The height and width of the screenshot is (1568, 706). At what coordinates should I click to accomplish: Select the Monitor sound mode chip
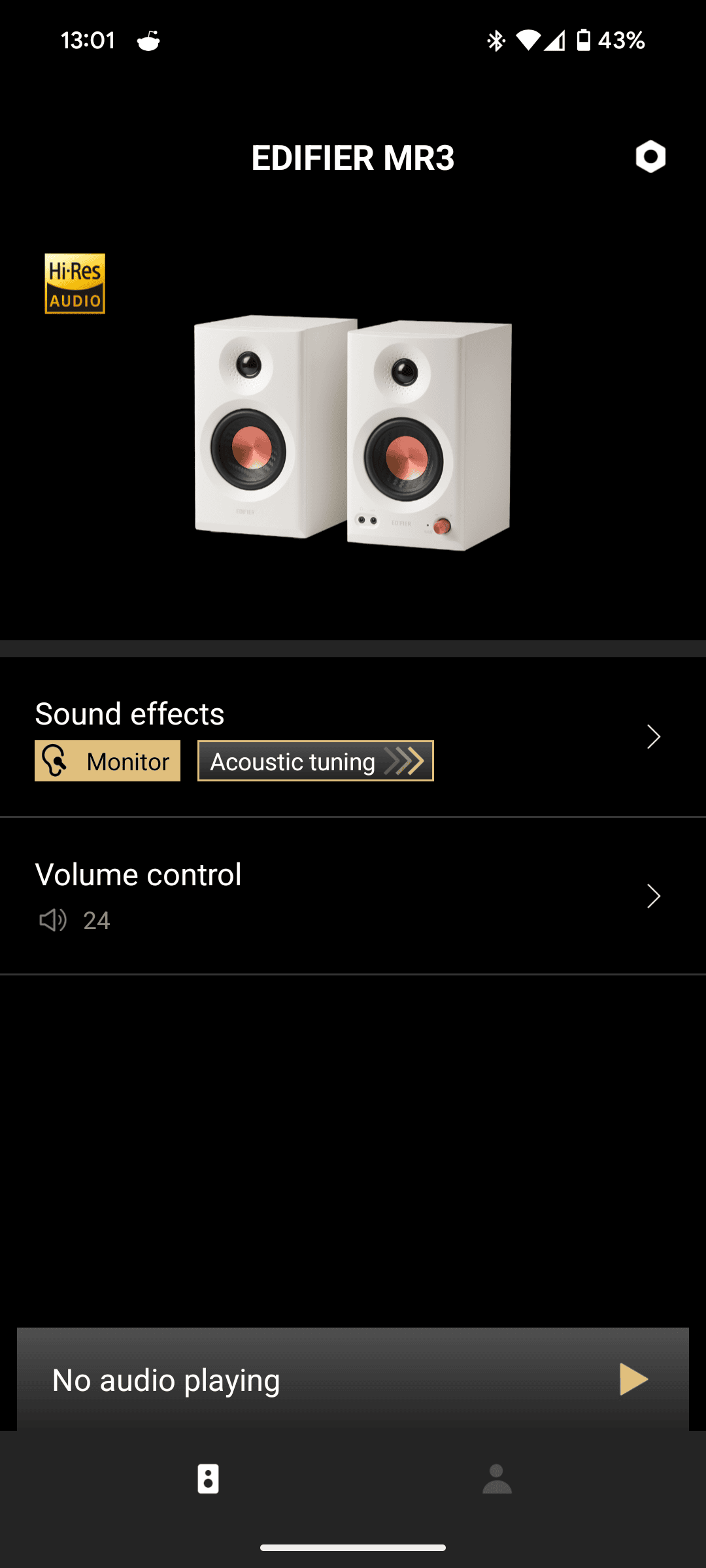pos(107,761)
